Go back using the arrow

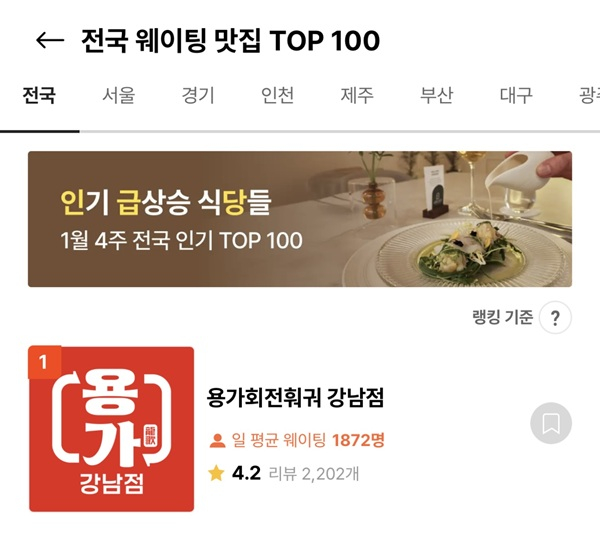point(49,41)
